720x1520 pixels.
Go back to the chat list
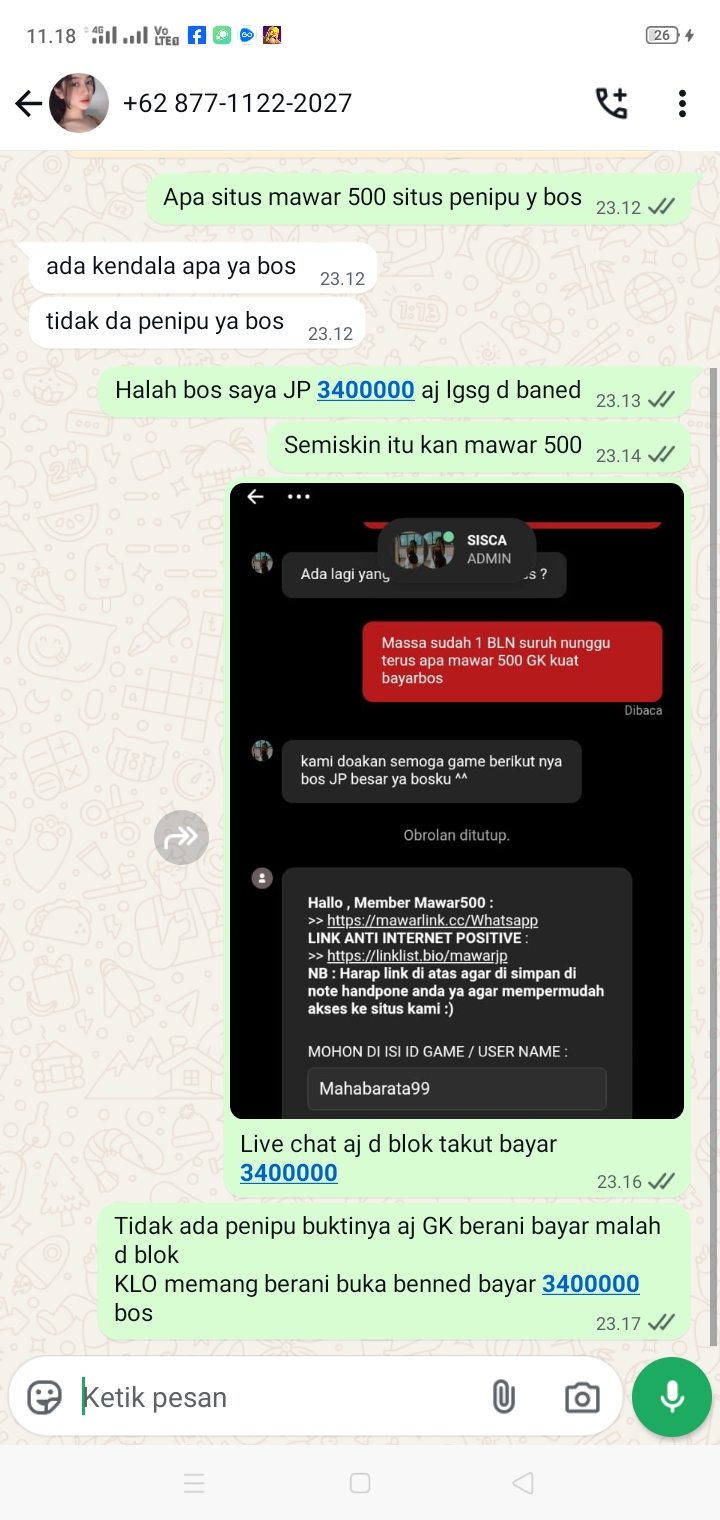click(28, 103)
